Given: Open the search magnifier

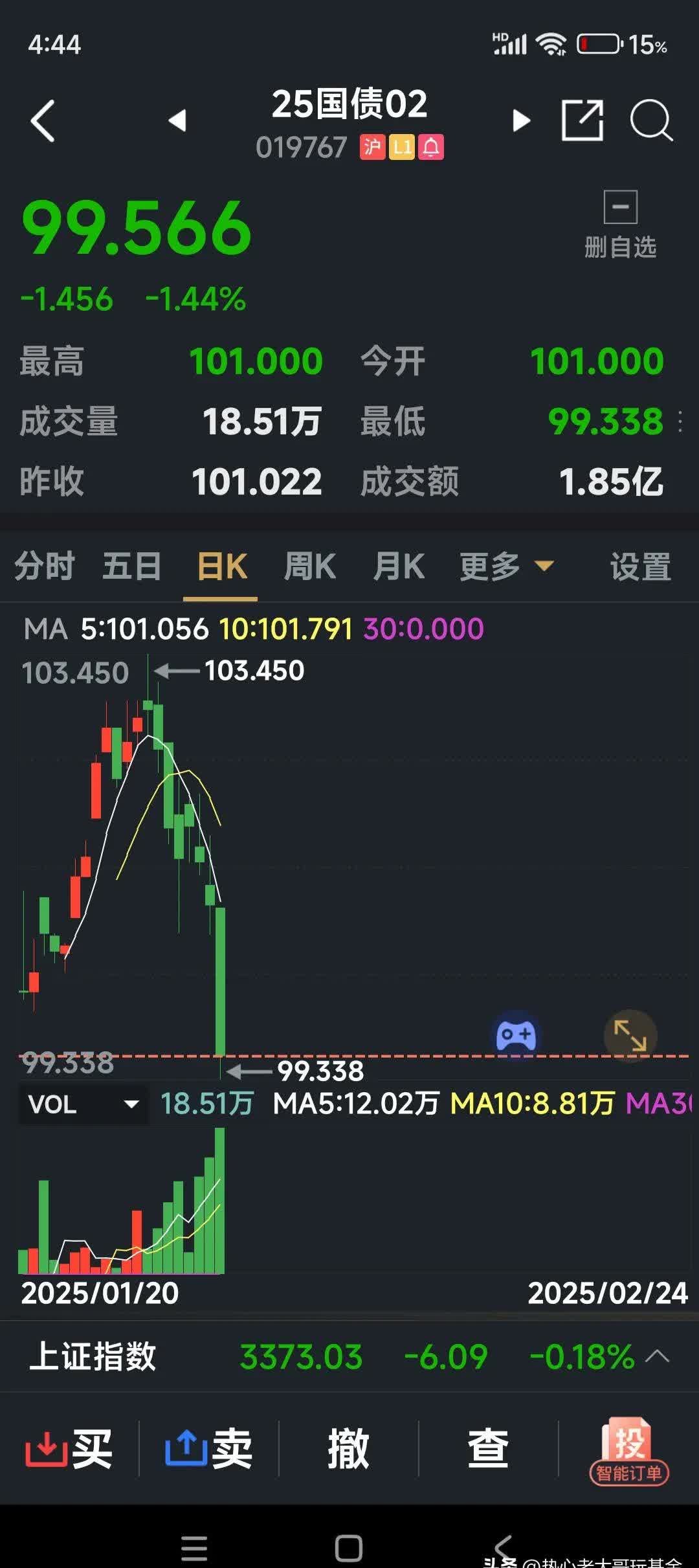Looking at the screenshot, I should [651, 120].
